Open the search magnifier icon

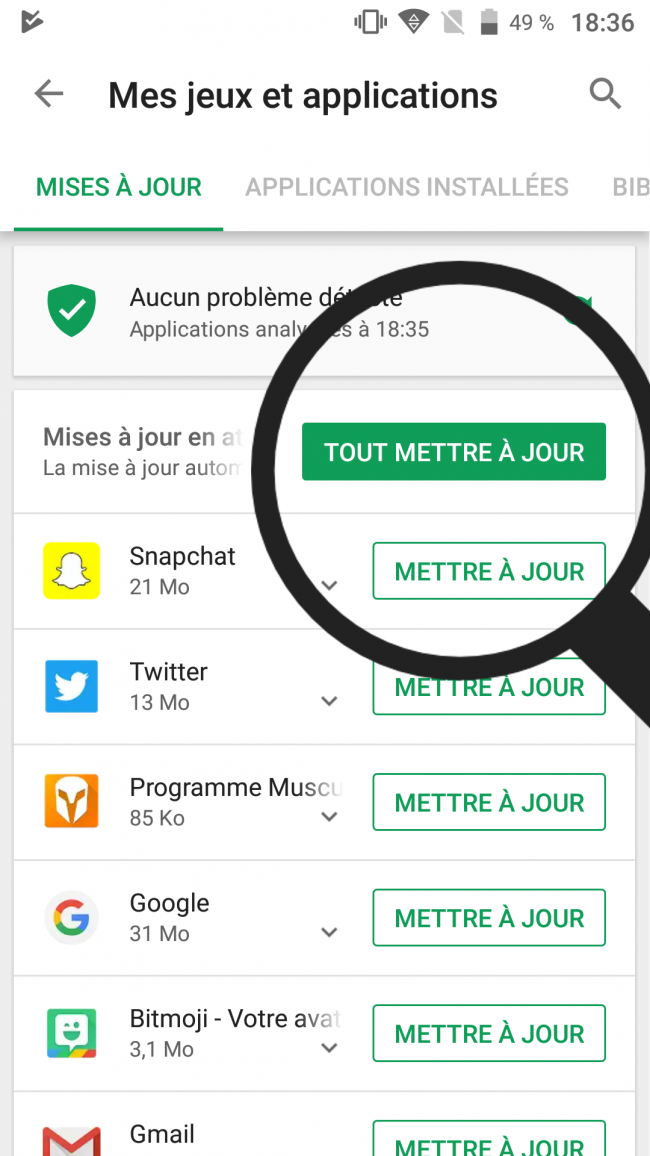tap(605, 95)
